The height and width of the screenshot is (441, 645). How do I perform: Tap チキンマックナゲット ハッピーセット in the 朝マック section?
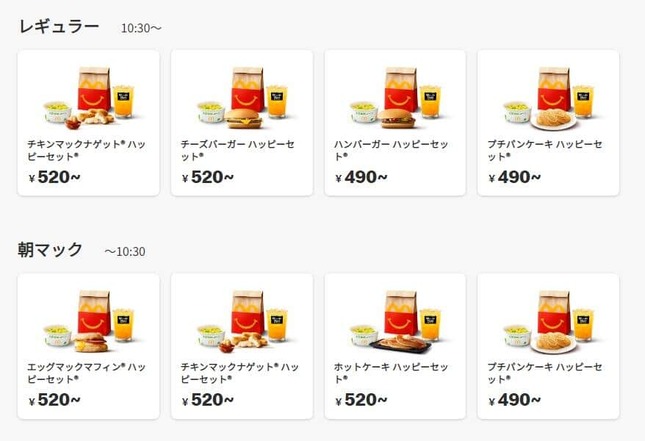click(x=241, y=346)
